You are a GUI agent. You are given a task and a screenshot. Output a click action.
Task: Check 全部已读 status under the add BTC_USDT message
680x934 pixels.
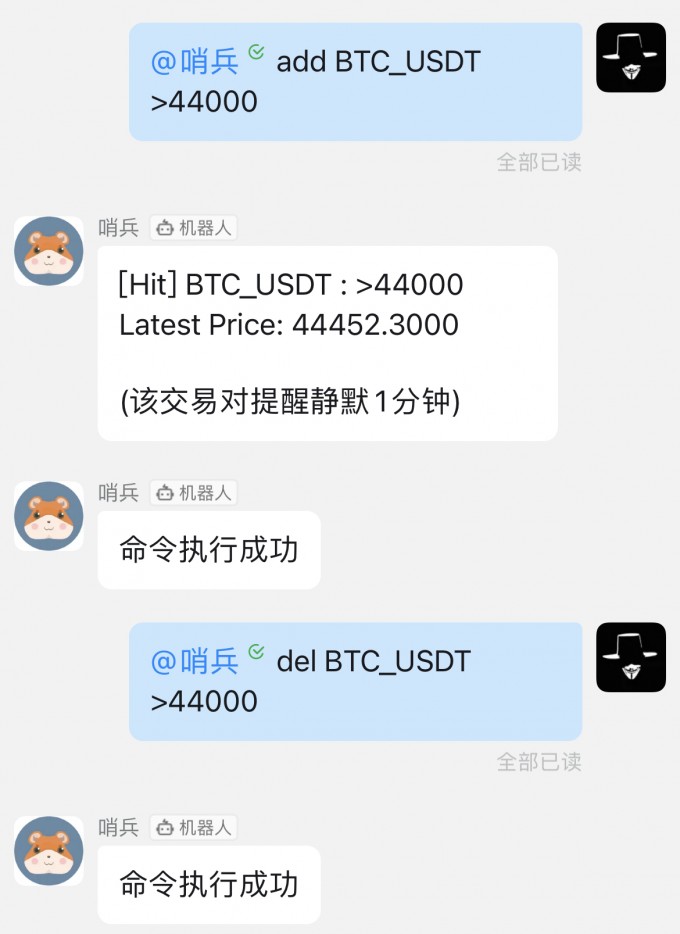(x=539, y=162)
